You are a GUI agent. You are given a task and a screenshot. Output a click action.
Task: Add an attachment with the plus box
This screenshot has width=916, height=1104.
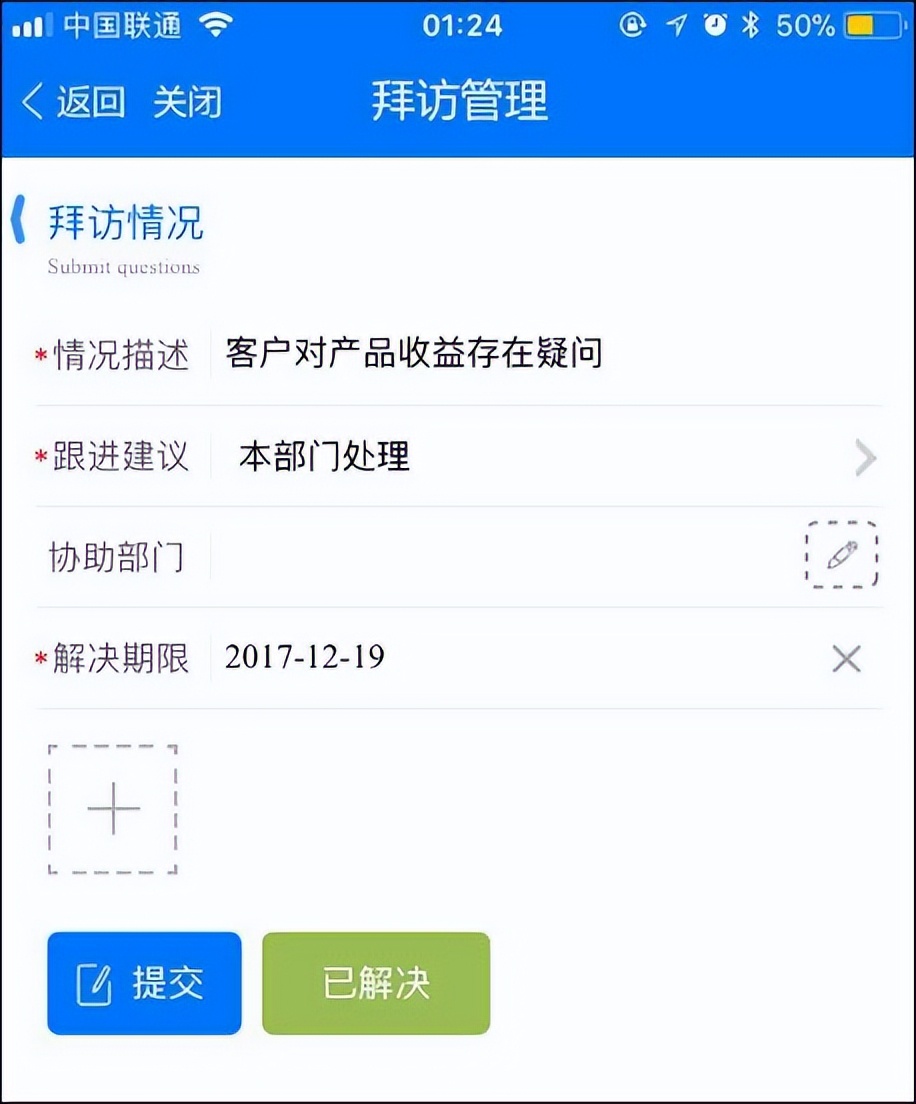(113, 809)
